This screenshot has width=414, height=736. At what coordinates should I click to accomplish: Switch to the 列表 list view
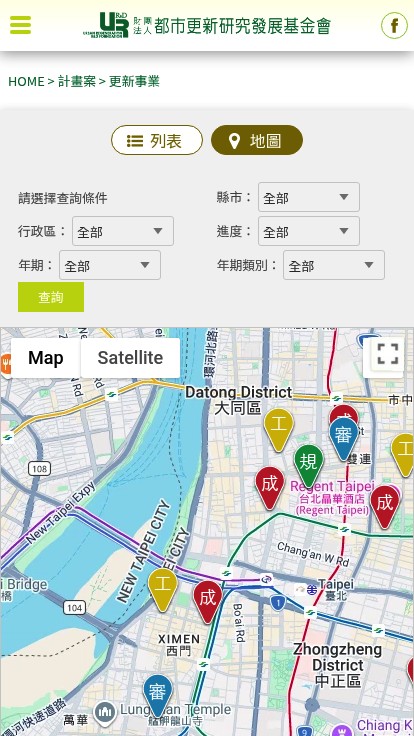click(157, 140)
